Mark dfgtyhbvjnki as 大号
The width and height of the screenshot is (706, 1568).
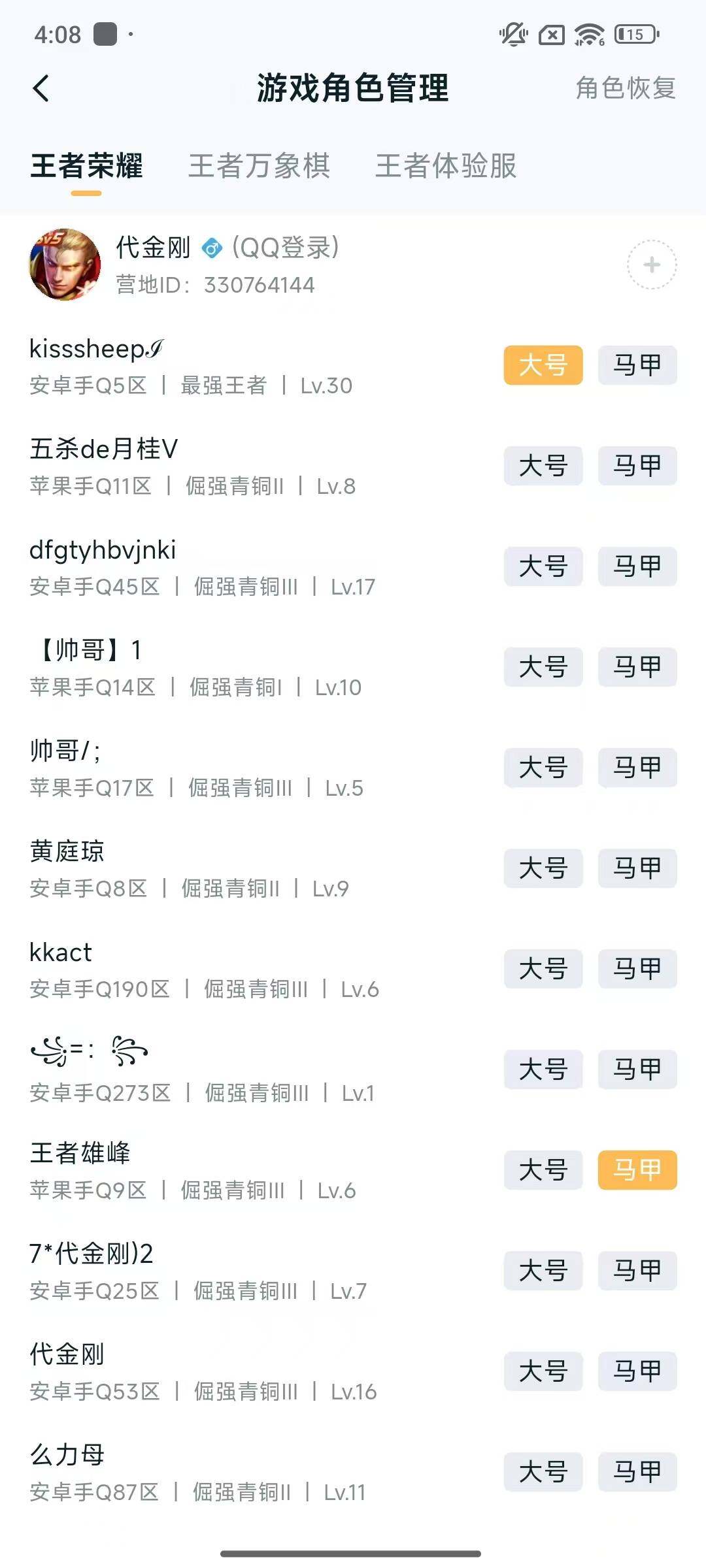(x=543, y=566)
